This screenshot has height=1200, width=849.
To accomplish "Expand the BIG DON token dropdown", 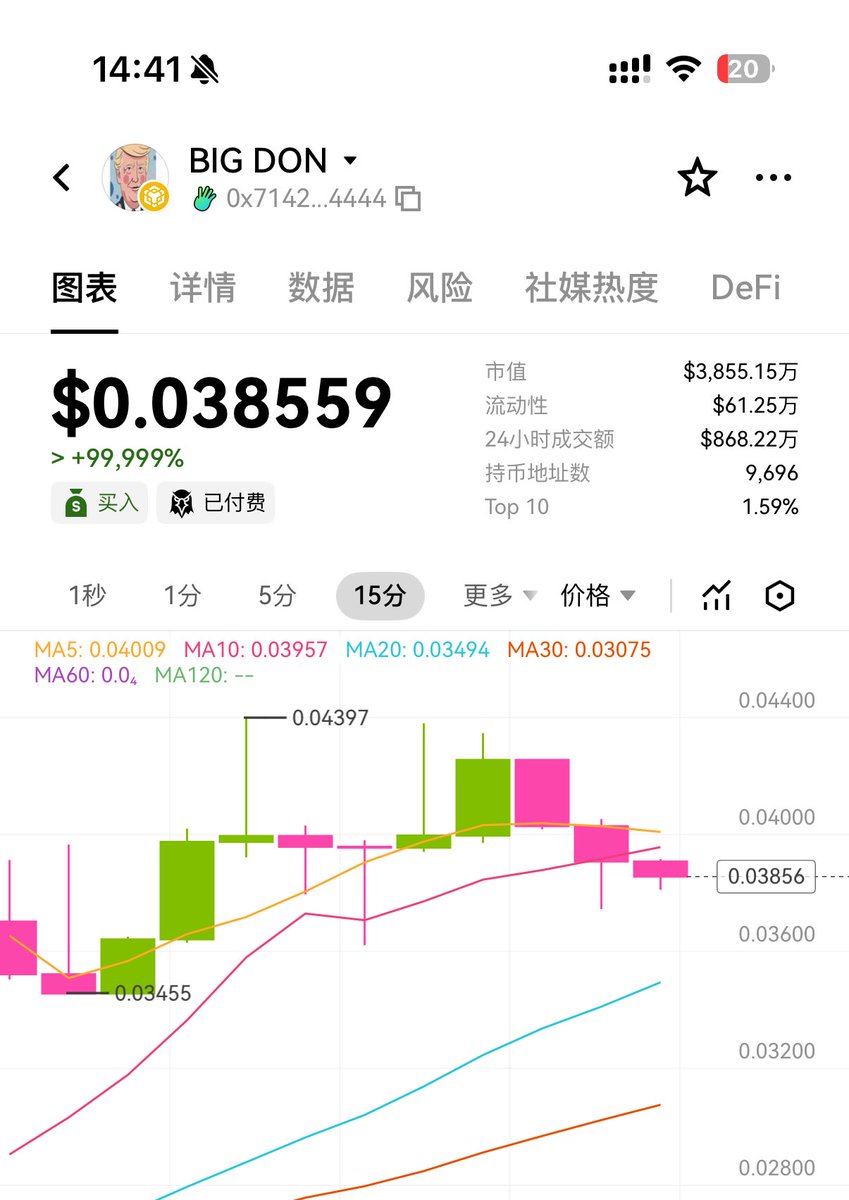I will 350,161.
